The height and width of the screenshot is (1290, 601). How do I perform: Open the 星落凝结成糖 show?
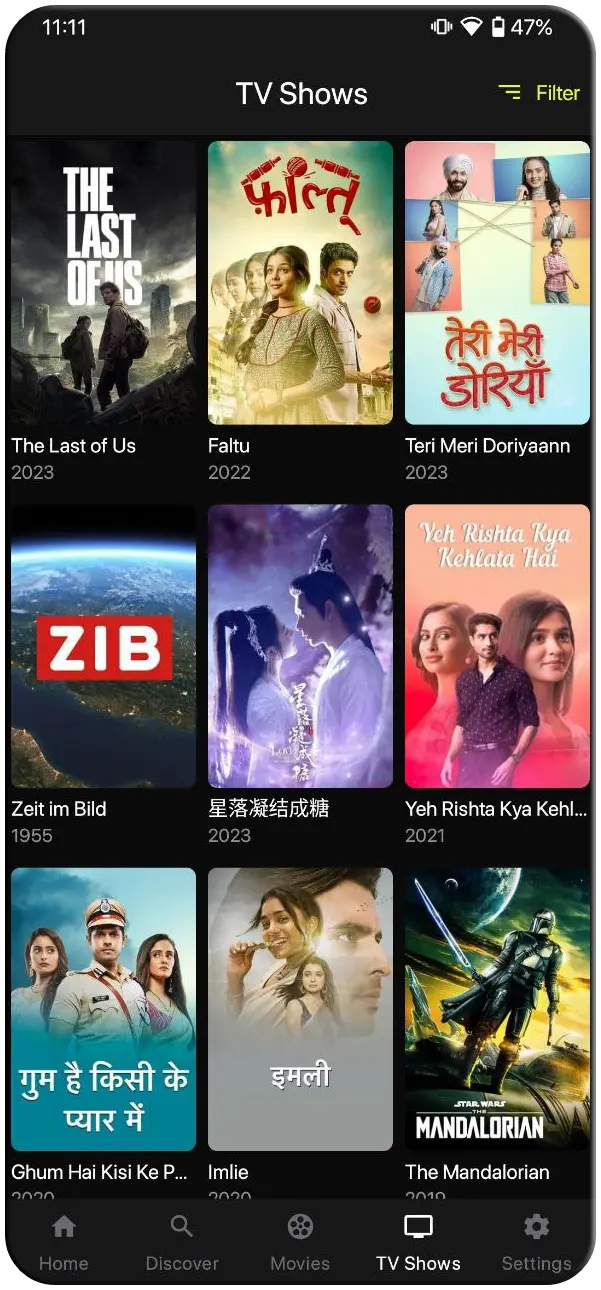click(300, 646)
